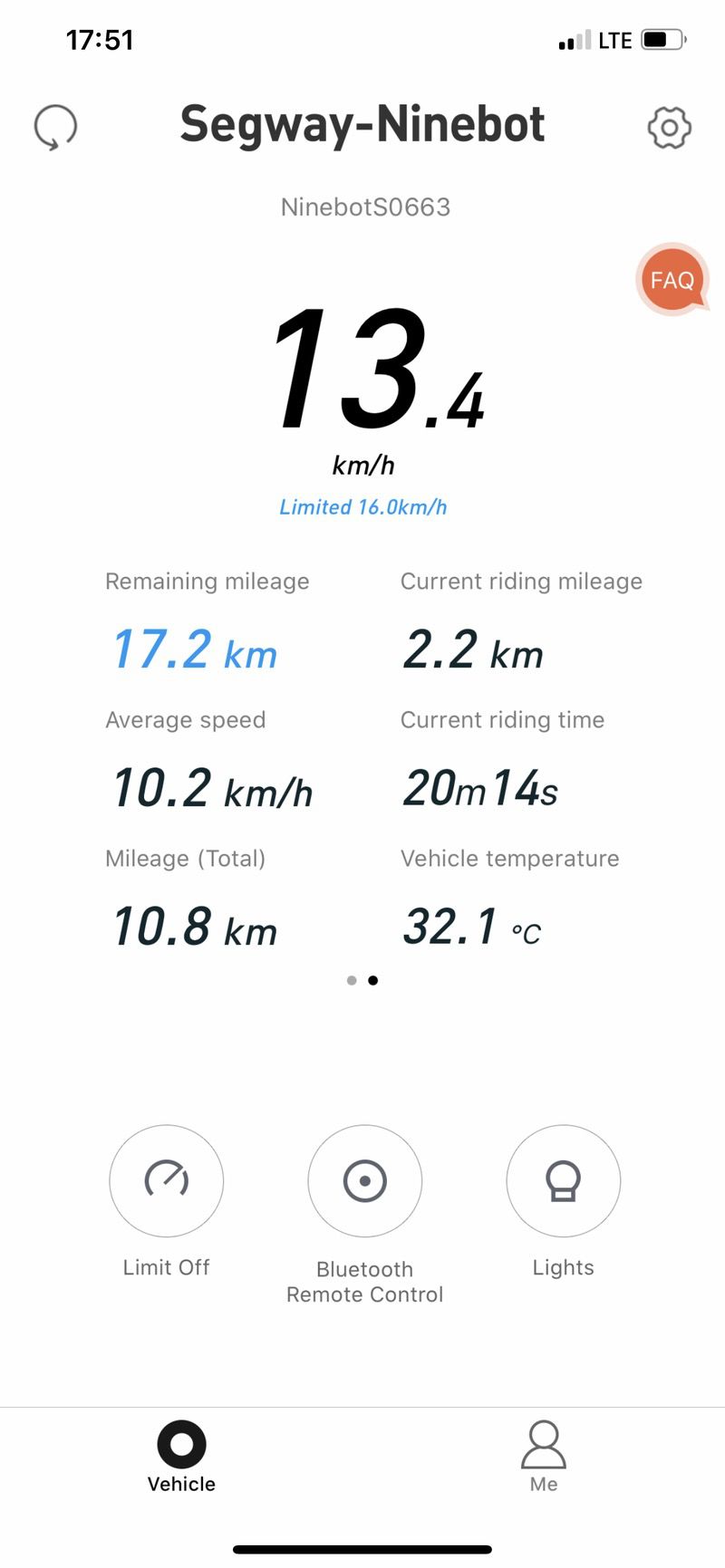Viewport: 725px width, 1568px height.
Task: Switch to the Vehicle tab
Action: point(181,1457)
